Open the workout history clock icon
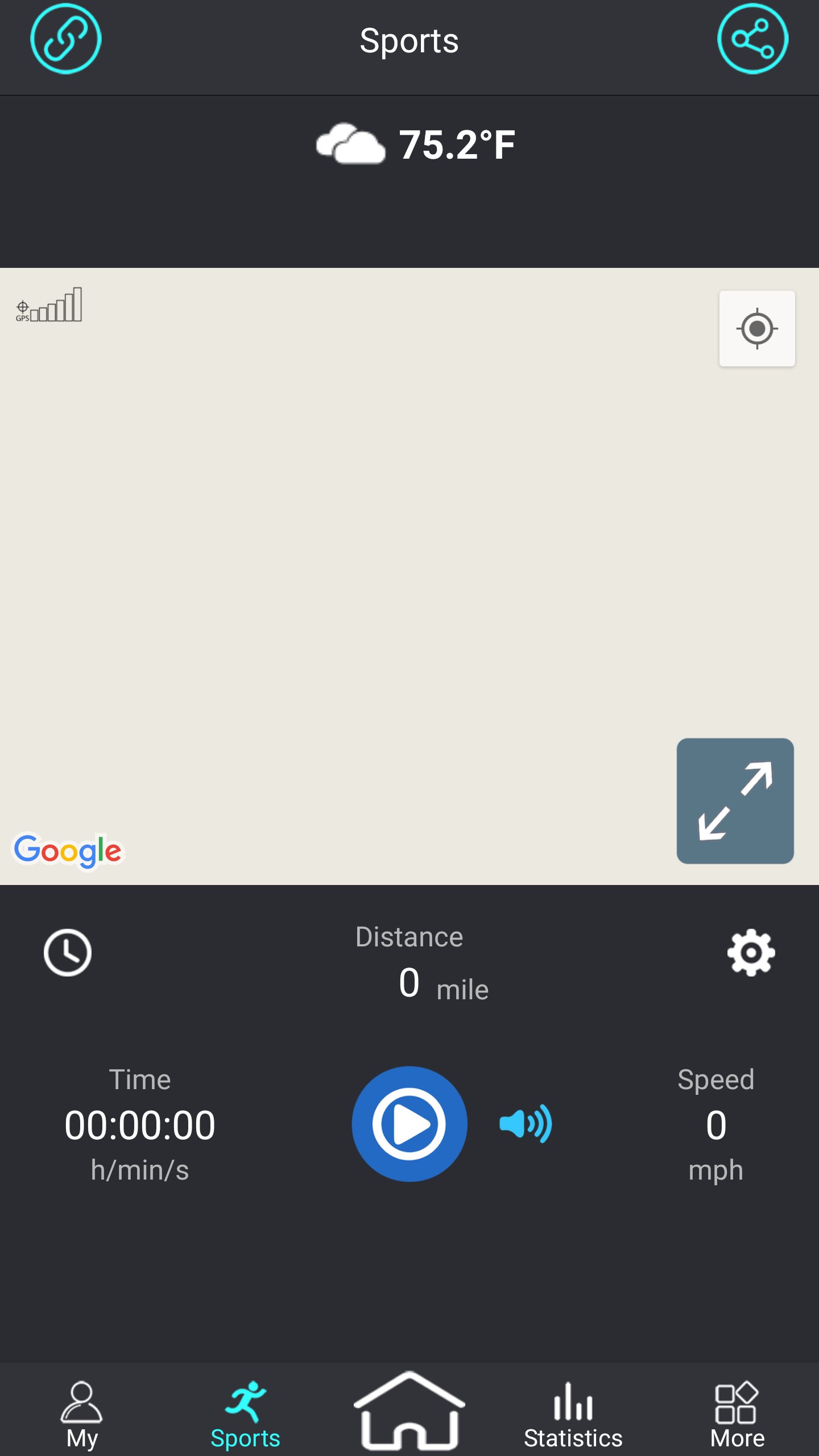Image resolution: width=819 pixels, height=1456 pixels. click(x=68, y=953)
